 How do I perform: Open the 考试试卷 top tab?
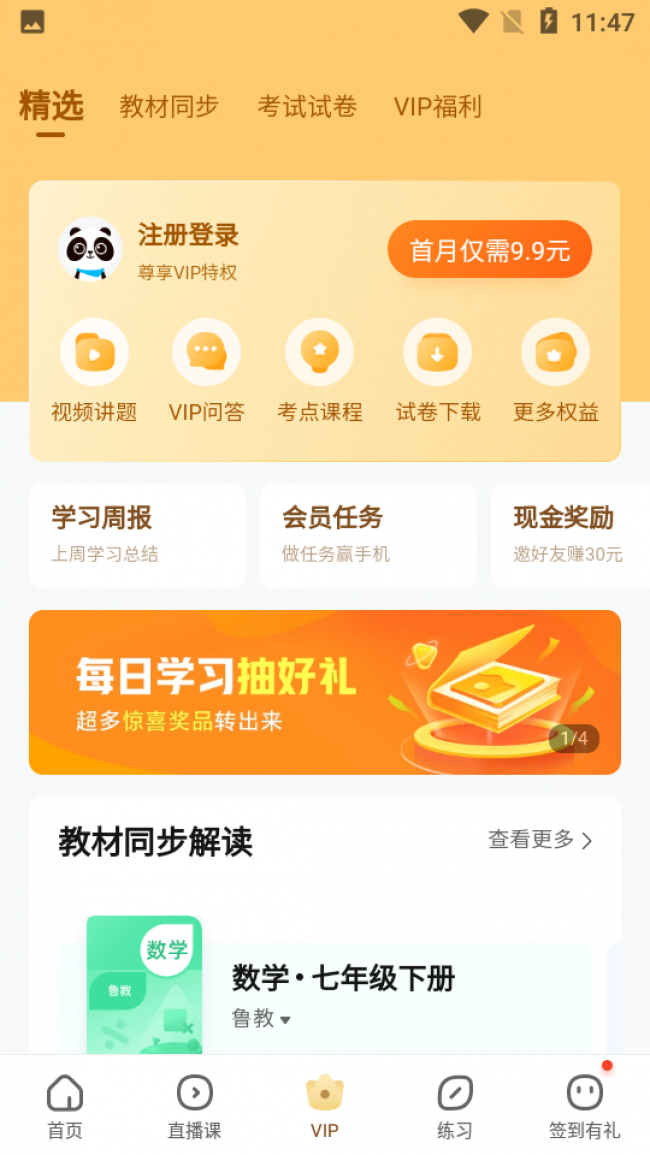[307, 107]
